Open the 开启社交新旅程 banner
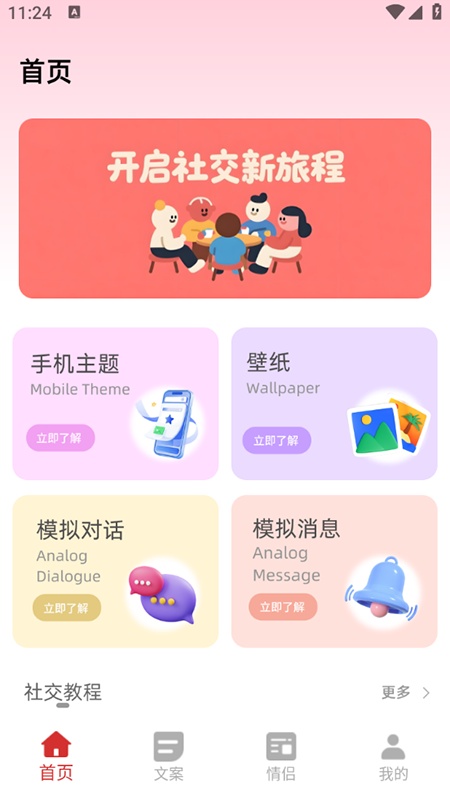The height and width of the screenshot is (796, 450). [225, 208]
